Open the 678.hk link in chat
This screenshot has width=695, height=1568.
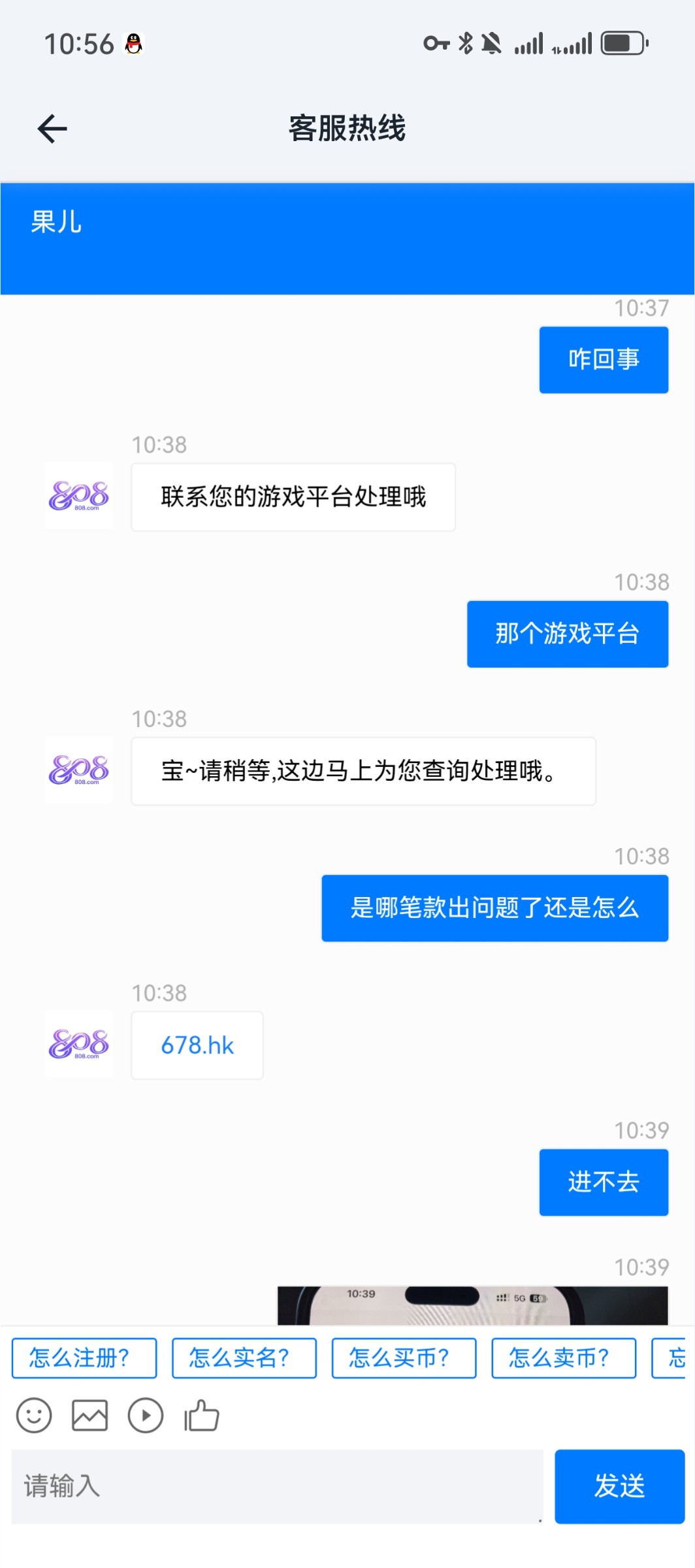(x=197, y=1045)
